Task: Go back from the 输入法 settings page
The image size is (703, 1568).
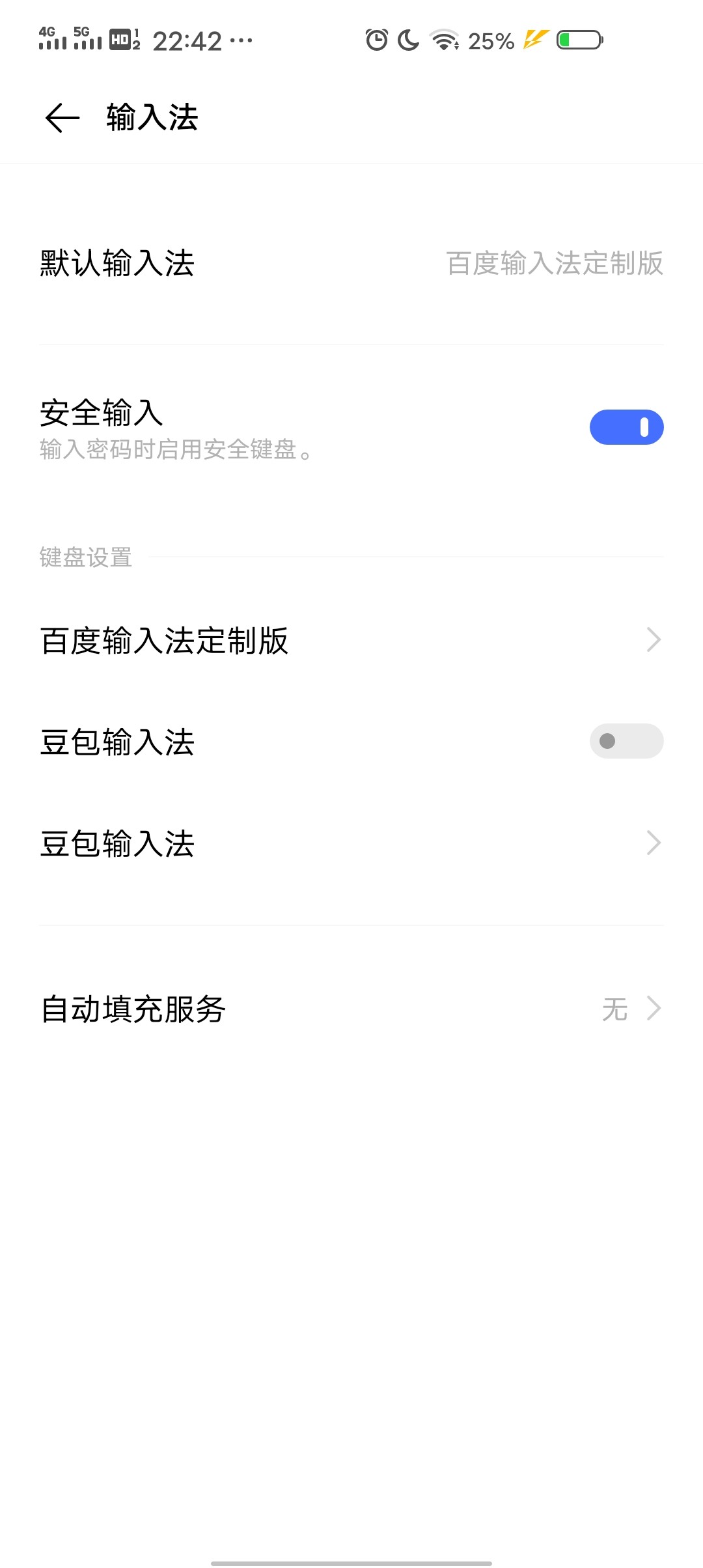Action: click(x=62, y=118)
